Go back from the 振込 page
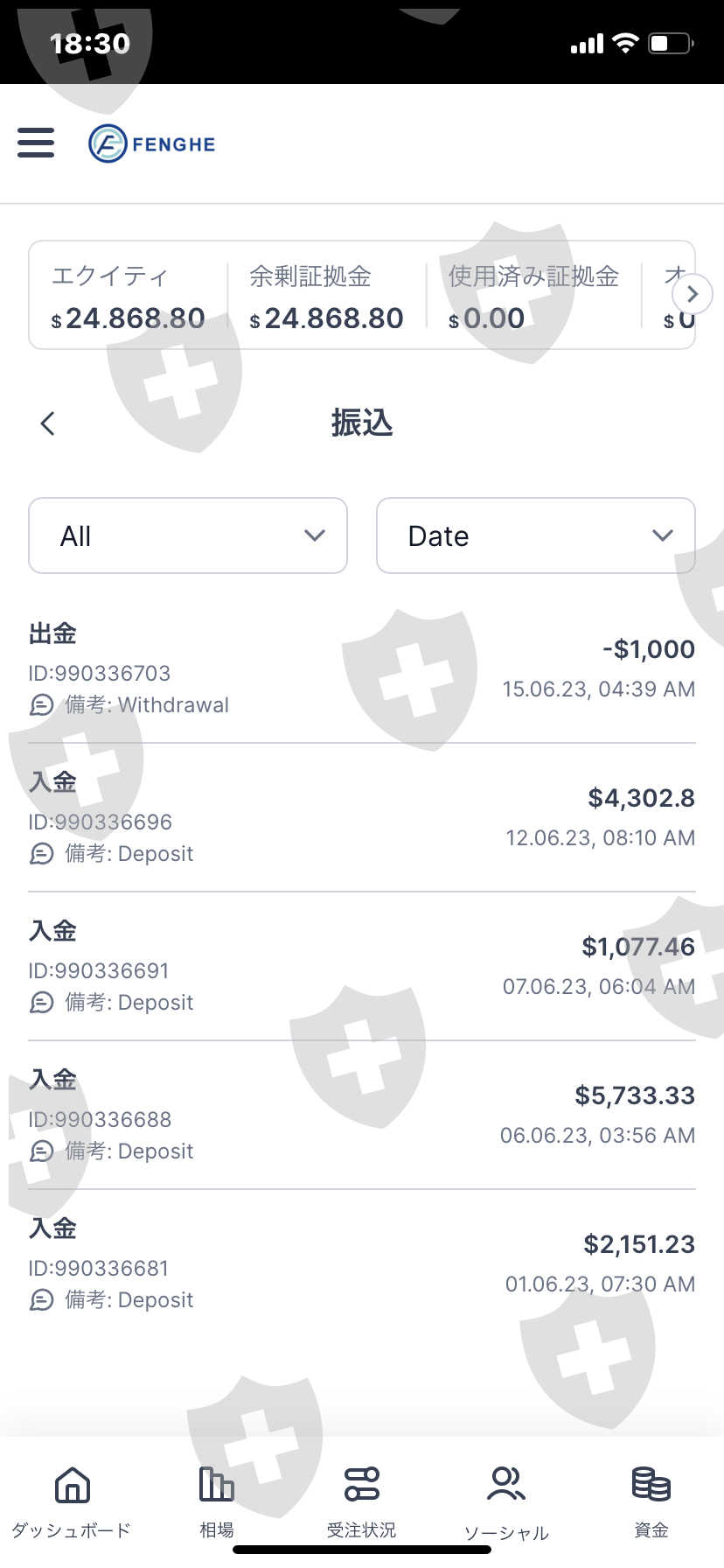 click(x=47, y=423)
